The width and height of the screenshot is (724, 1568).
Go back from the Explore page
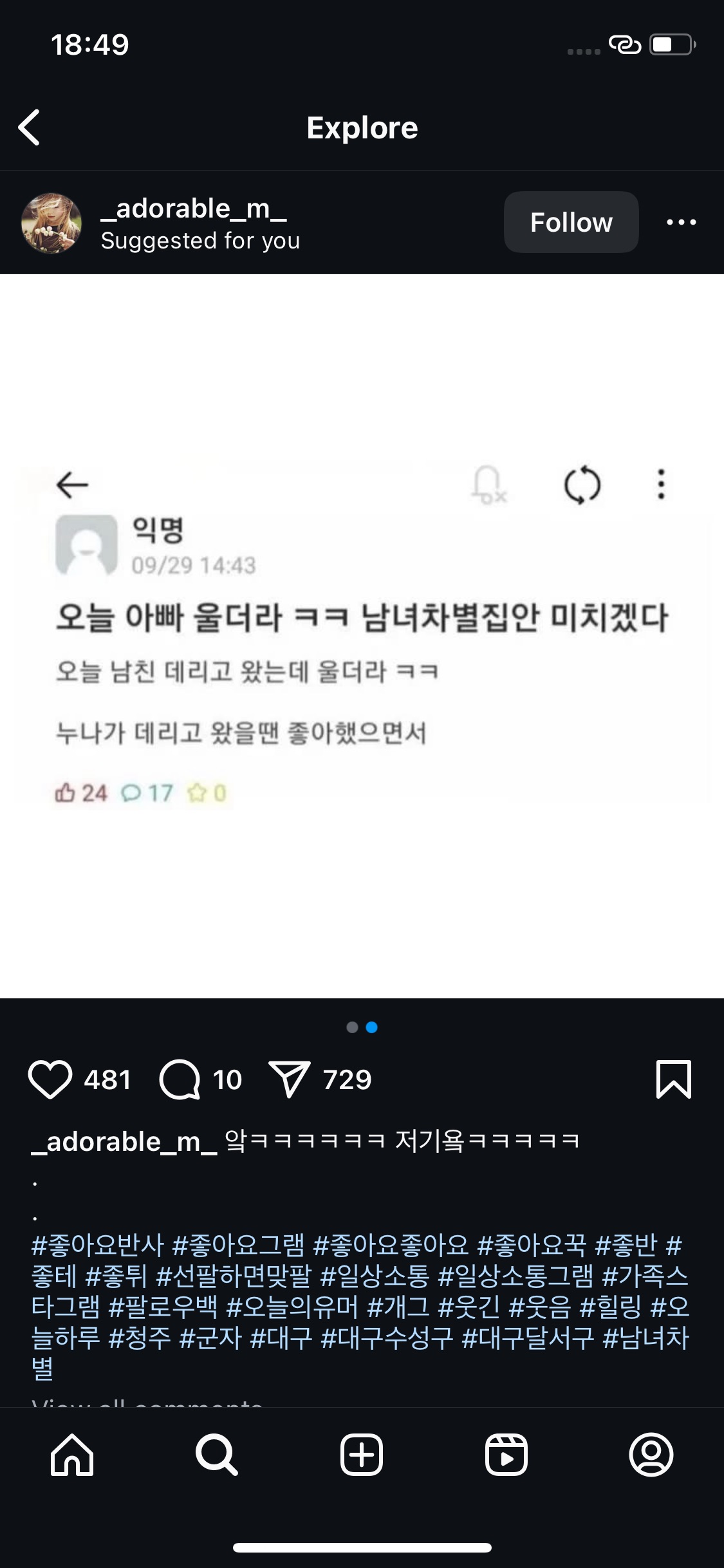pyautogui.click(x=30, y=127)
